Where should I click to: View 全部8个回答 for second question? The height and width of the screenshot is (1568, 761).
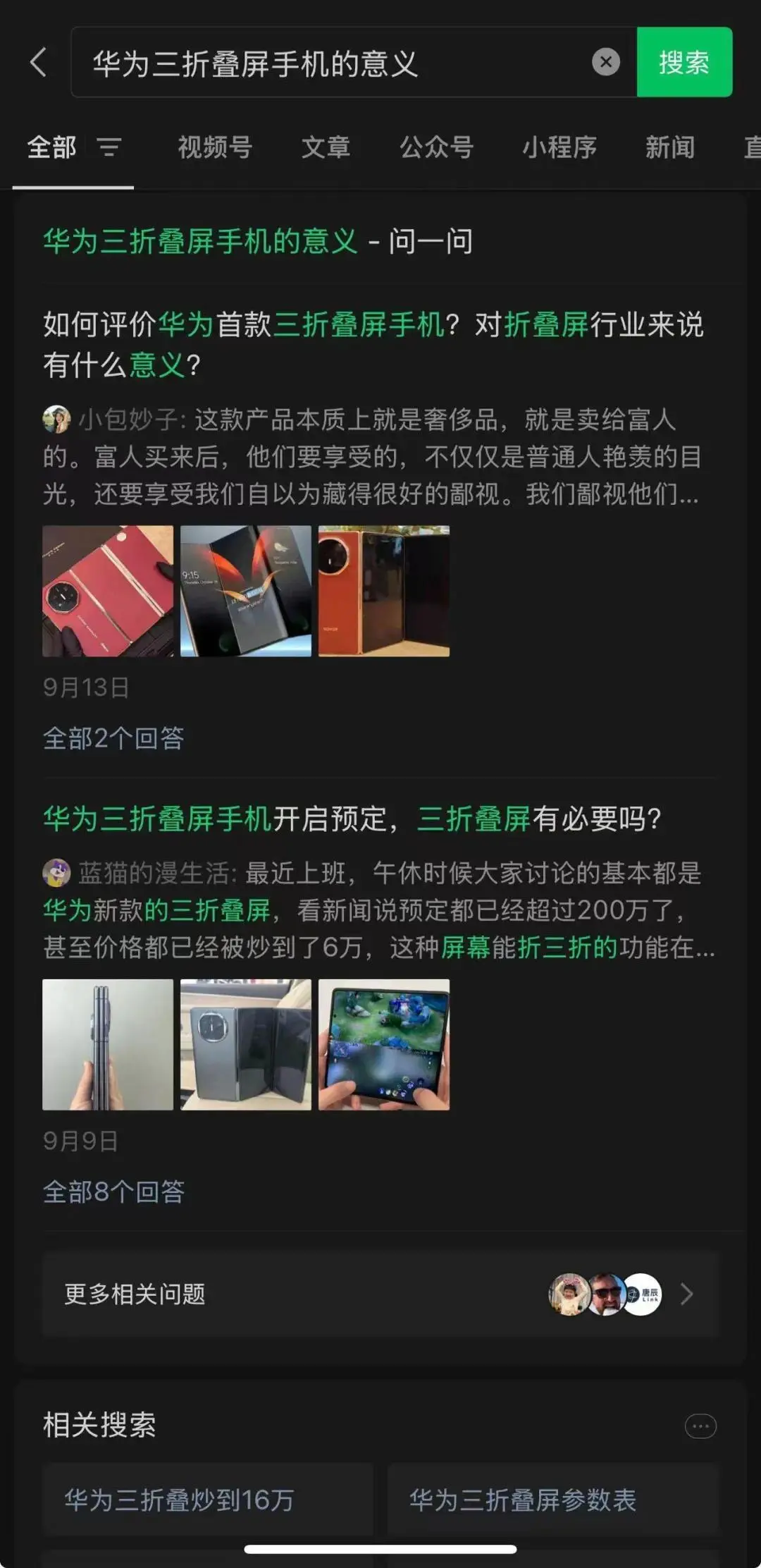(x=113, y=1192)
